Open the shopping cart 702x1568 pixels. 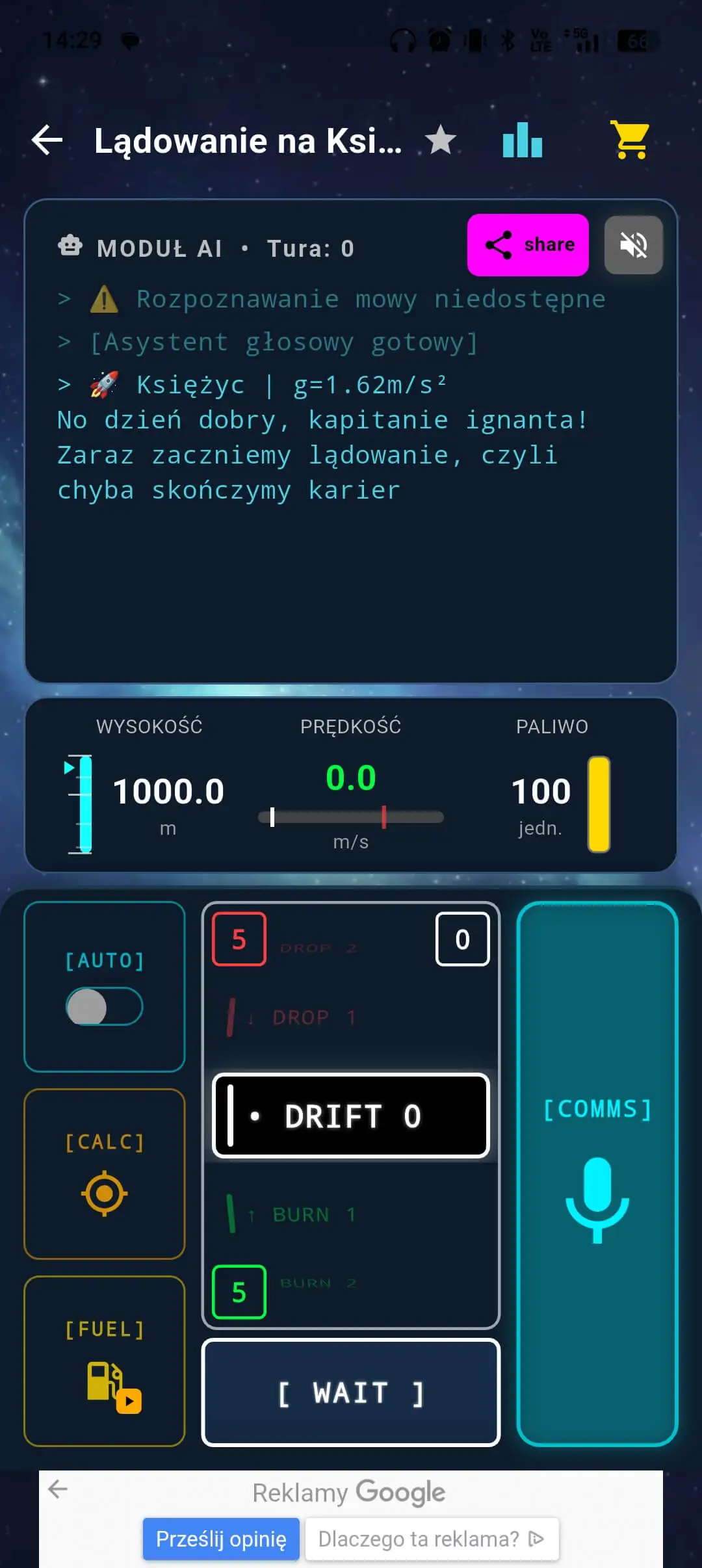point(630,140)
